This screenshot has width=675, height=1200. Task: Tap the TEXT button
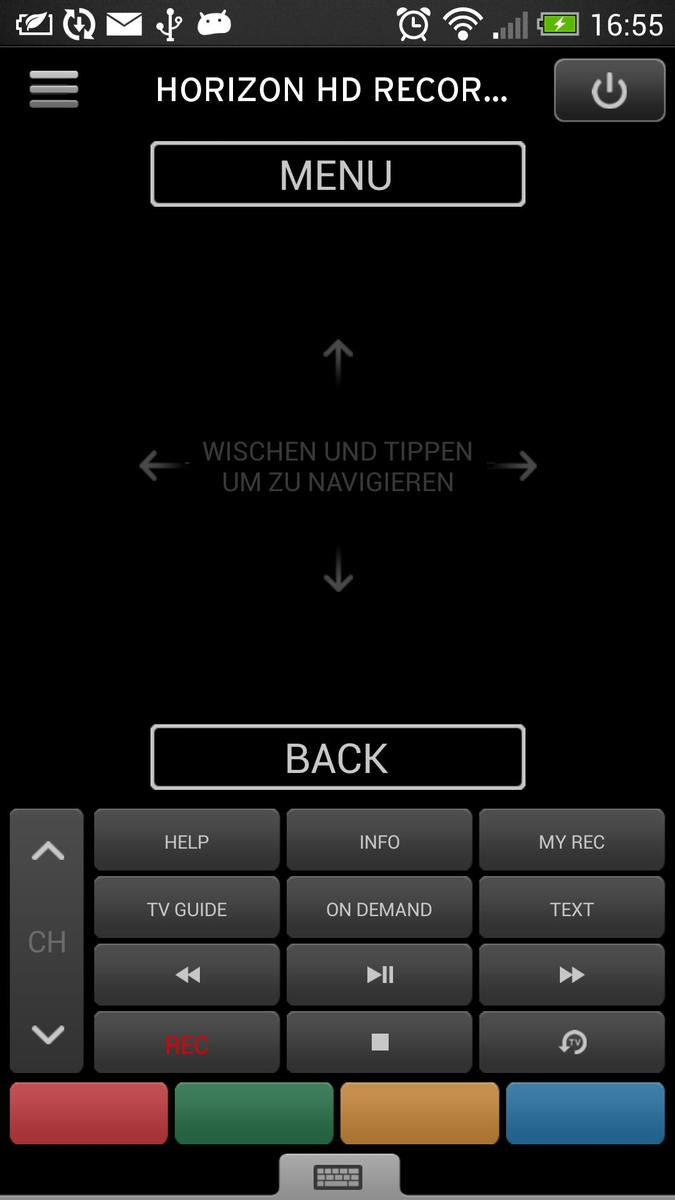[572, 908]
